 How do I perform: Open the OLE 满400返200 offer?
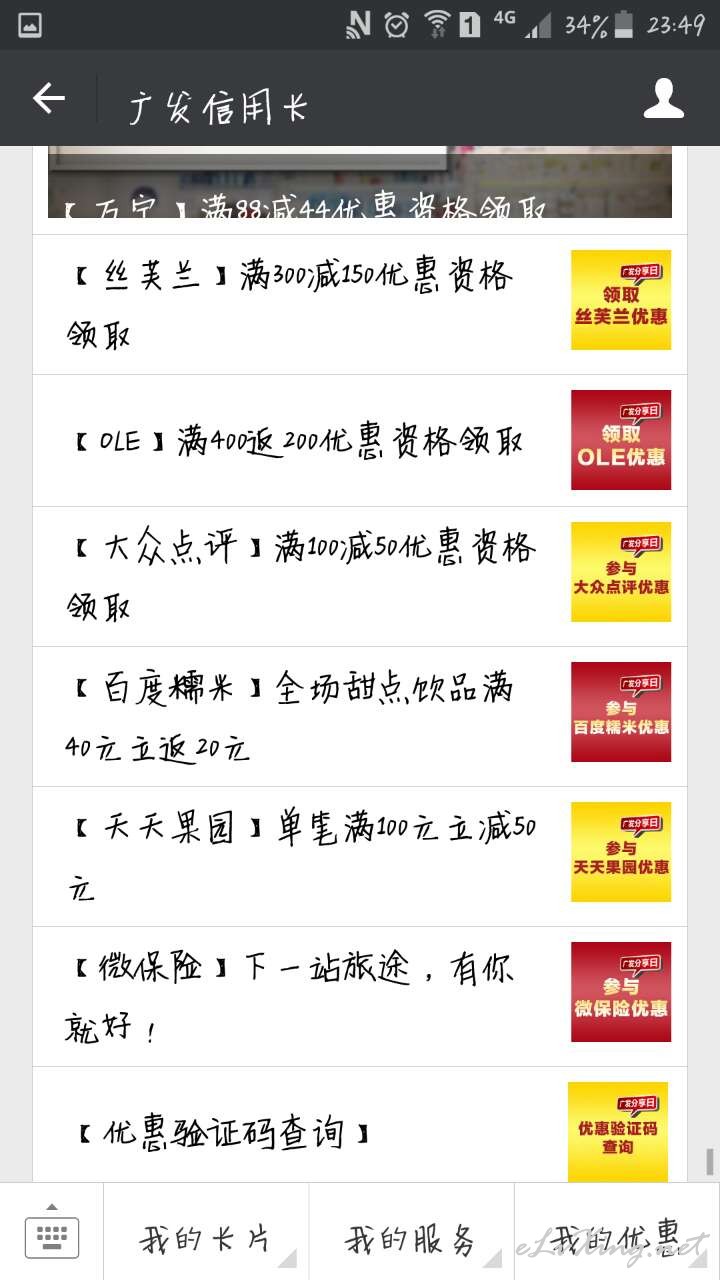click(360, 440)
